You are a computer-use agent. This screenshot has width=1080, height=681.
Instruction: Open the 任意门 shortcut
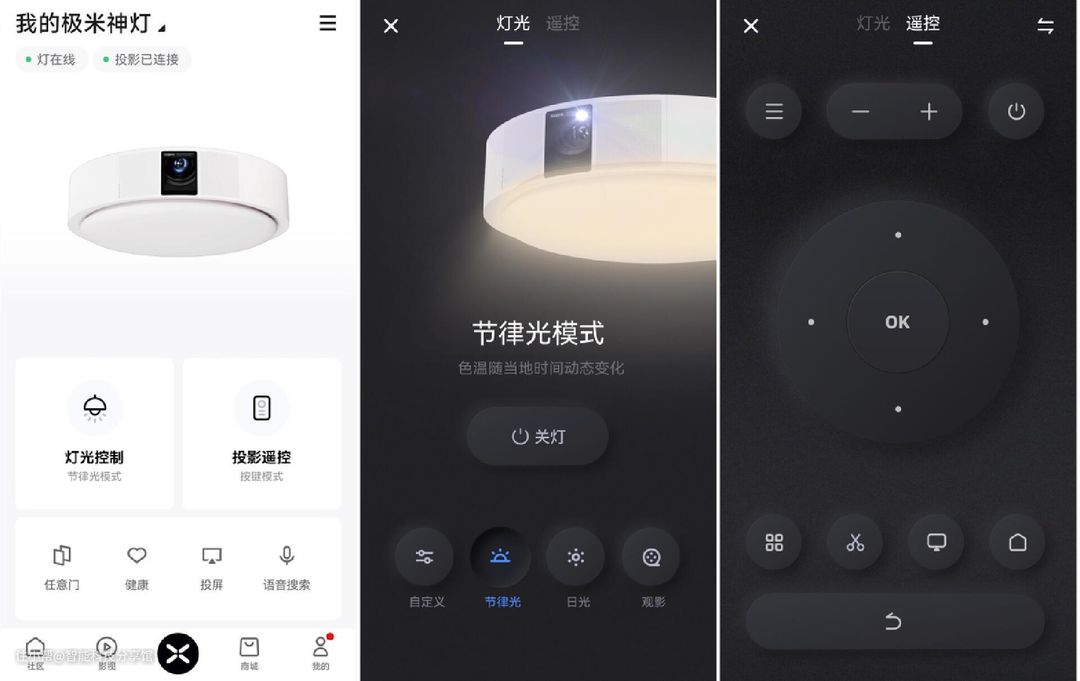click(62, 567)
